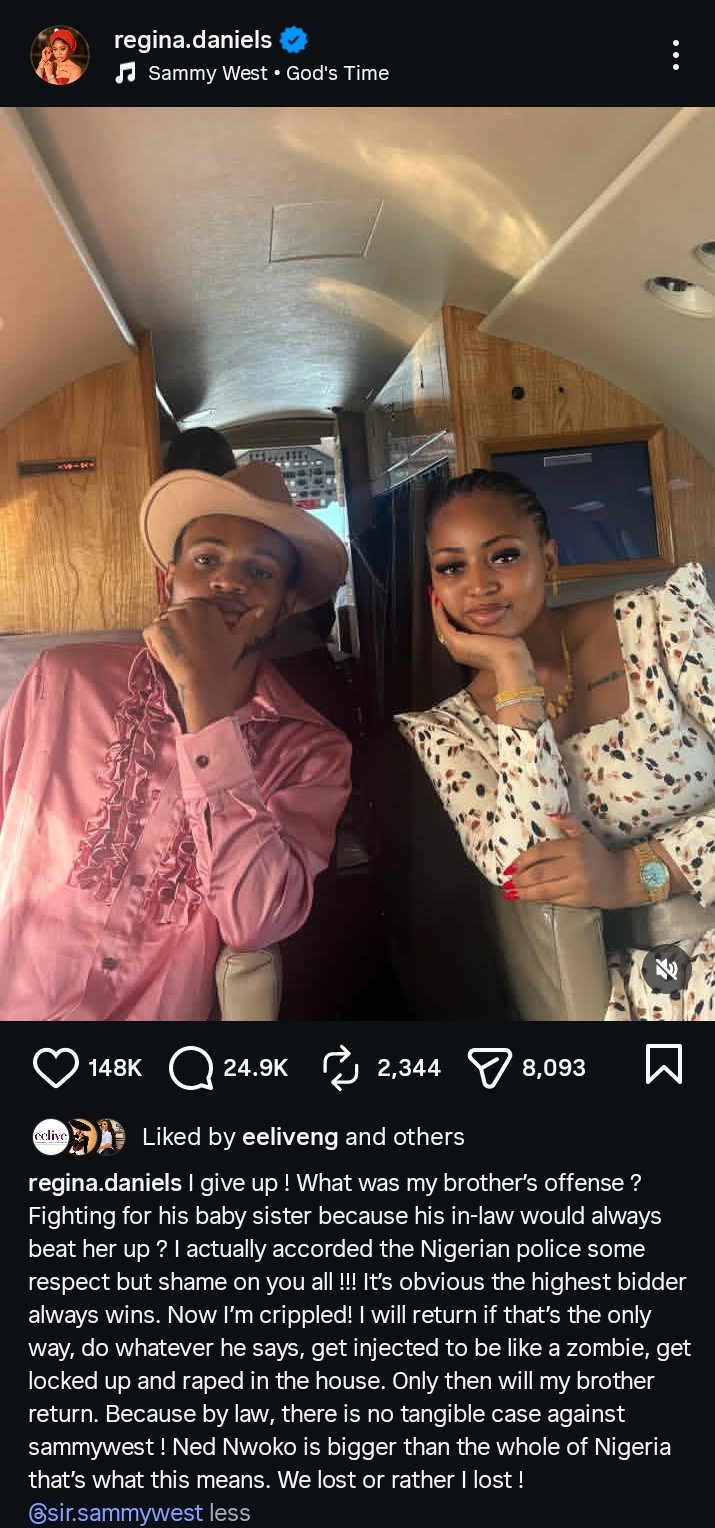Open regina.daniels username in header
Screen dimensions: 715x1528
click(192, 40)
